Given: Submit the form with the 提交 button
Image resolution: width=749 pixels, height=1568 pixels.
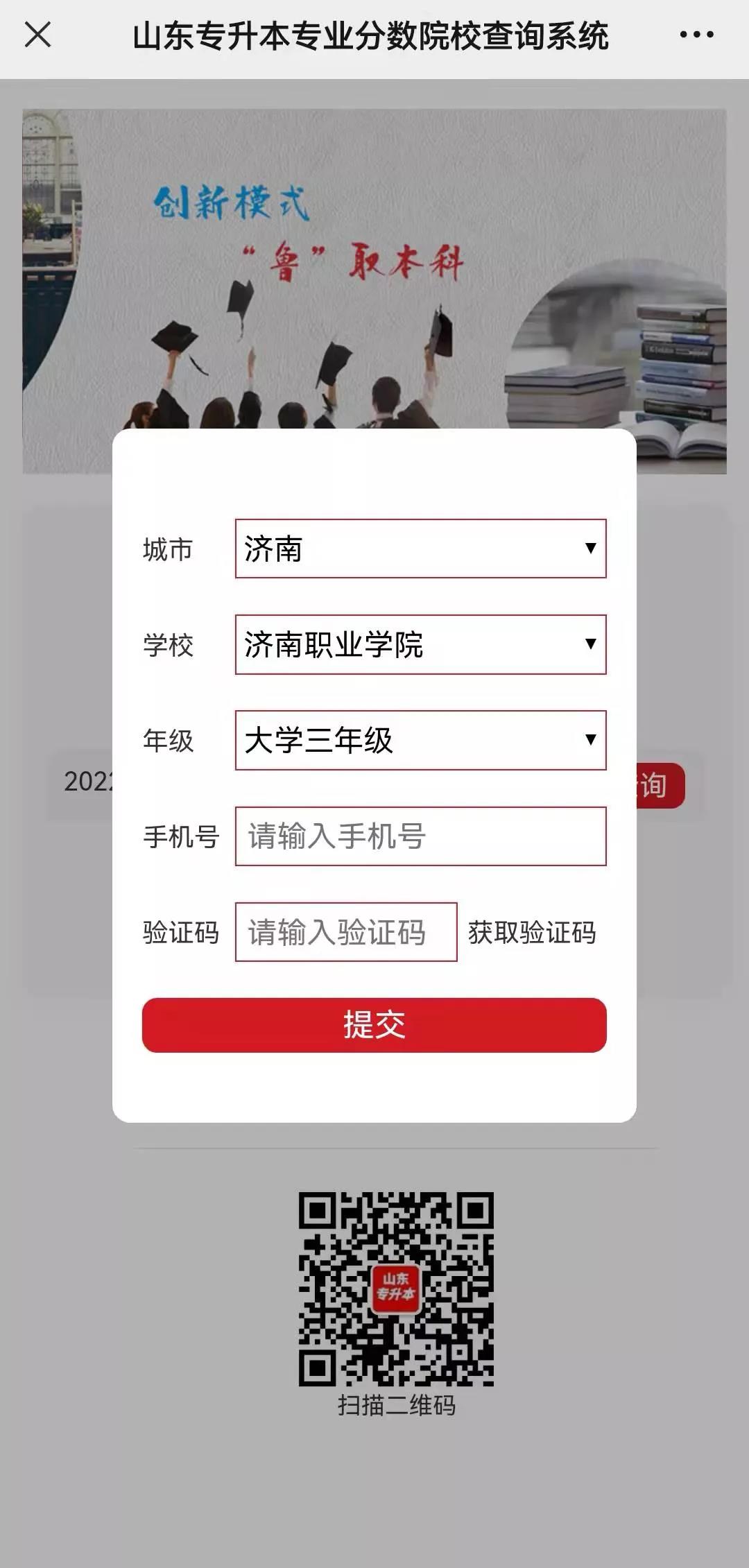Looking at the screenshot, I should (374, 1025).
